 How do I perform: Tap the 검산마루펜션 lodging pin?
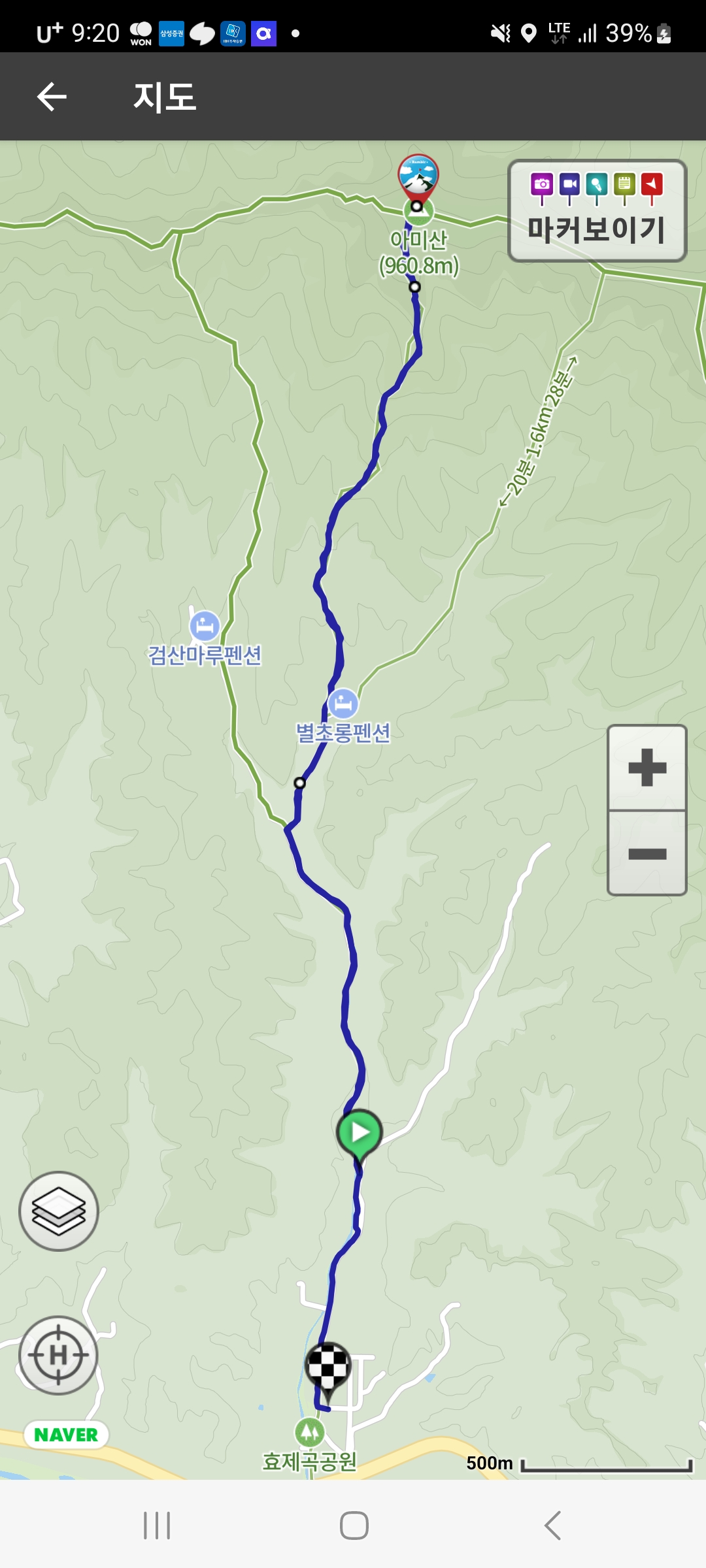205,626
